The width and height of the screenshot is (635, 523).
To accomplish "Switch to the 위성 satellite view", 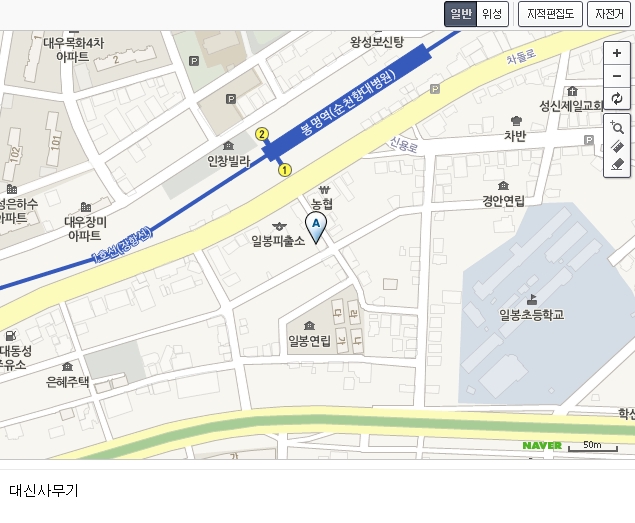I will pyautogui.click(x=492, y=13).
